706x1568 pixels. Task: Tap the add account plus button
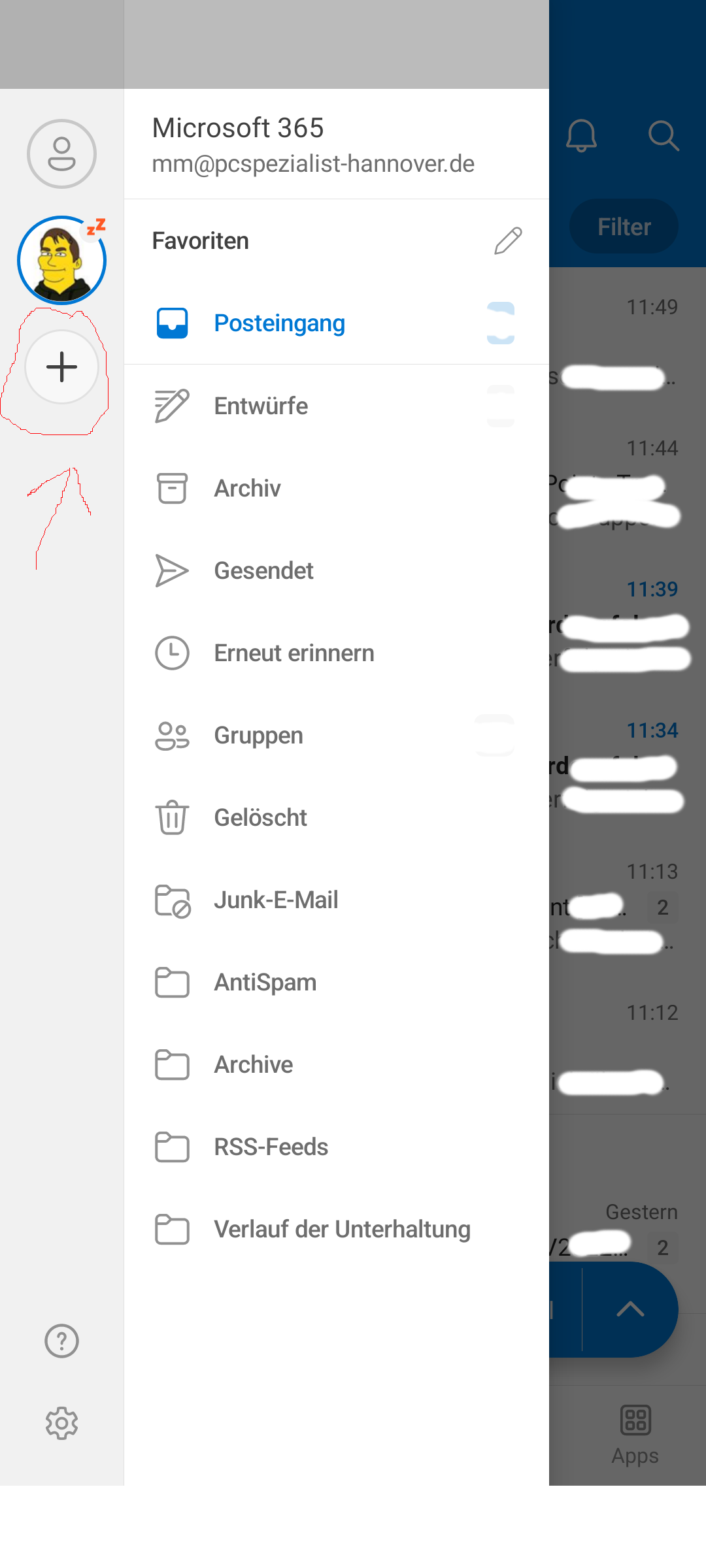[x=62, y=367]
